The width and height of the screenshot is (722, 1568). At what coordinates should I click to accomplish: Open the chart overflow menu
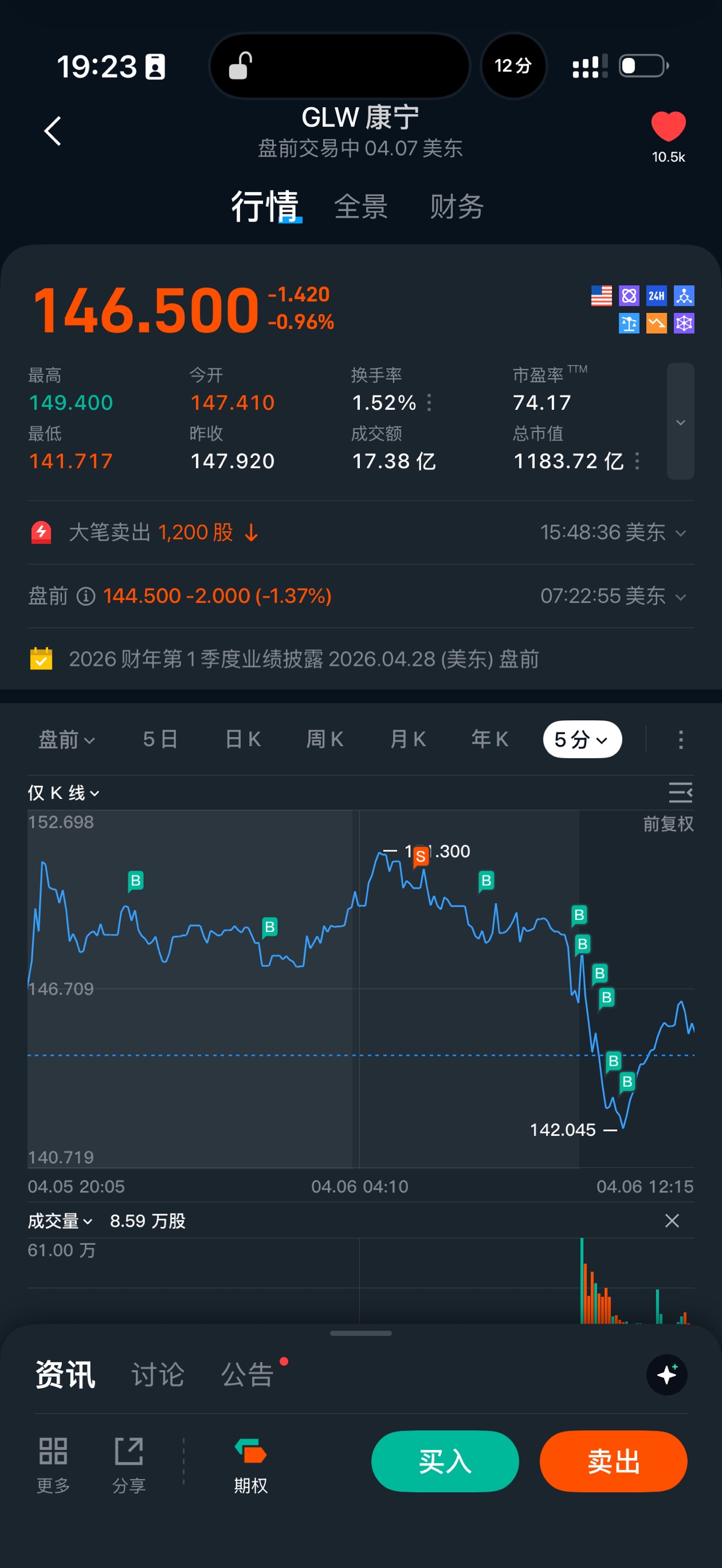coord(680,739)
